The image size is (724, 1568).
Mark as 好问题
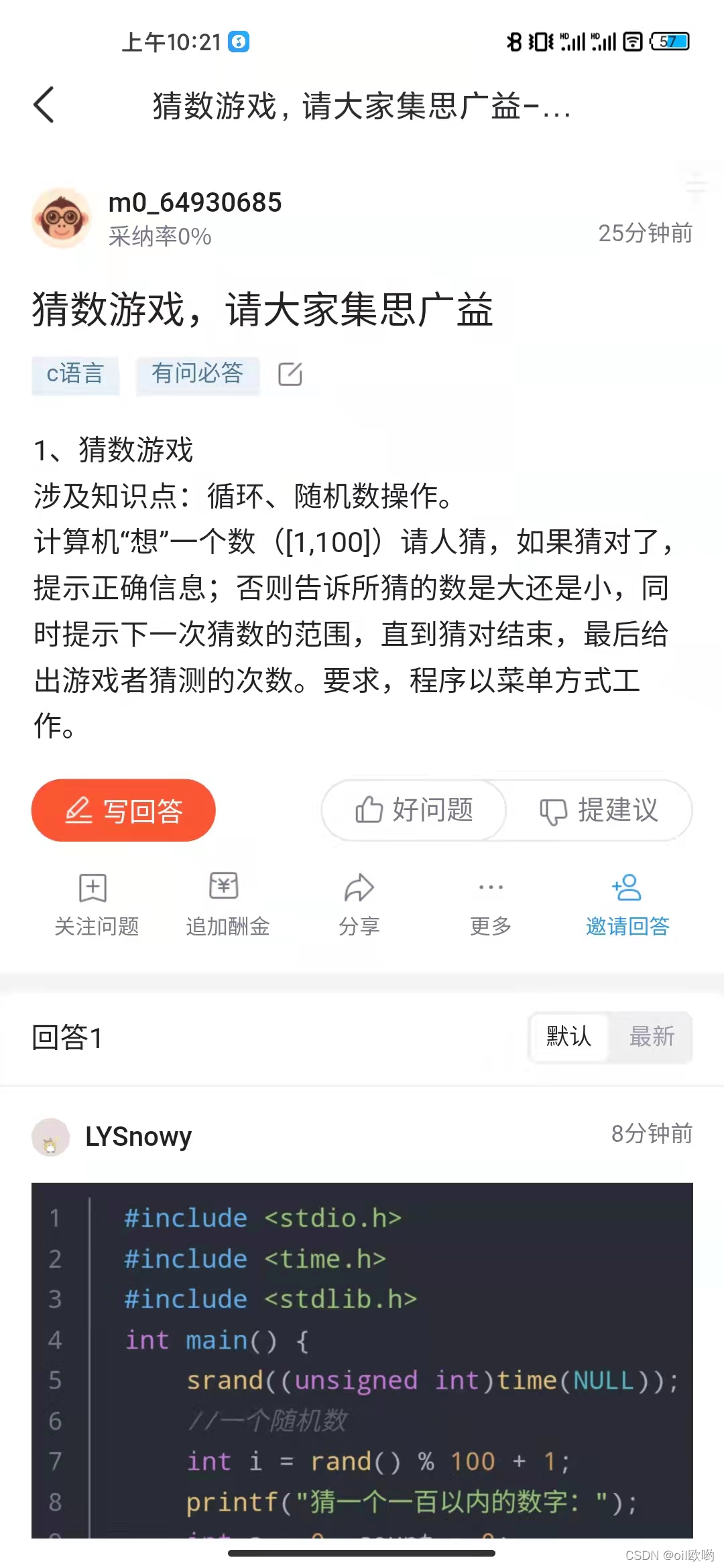414,810
